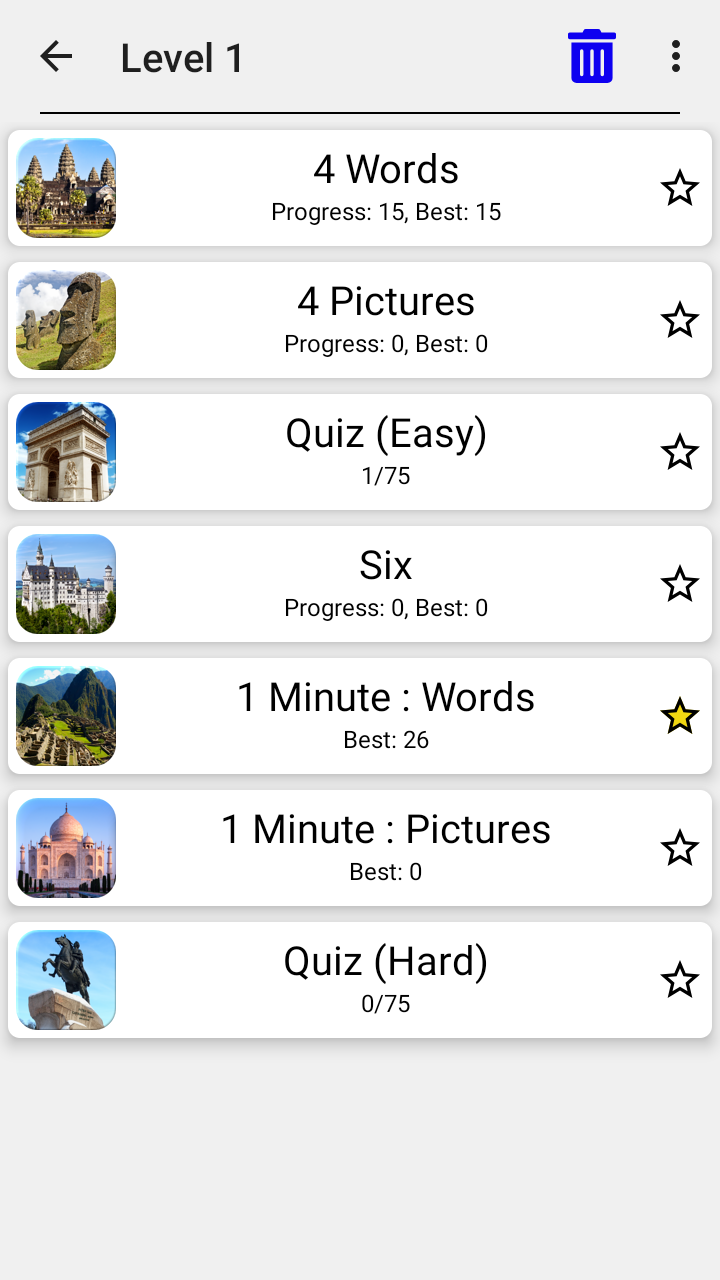Select the Neuschwanstein Castle image on Six
Image resolution: width=720 pixels, height=1280 pixels.
[x=65, y=583]
